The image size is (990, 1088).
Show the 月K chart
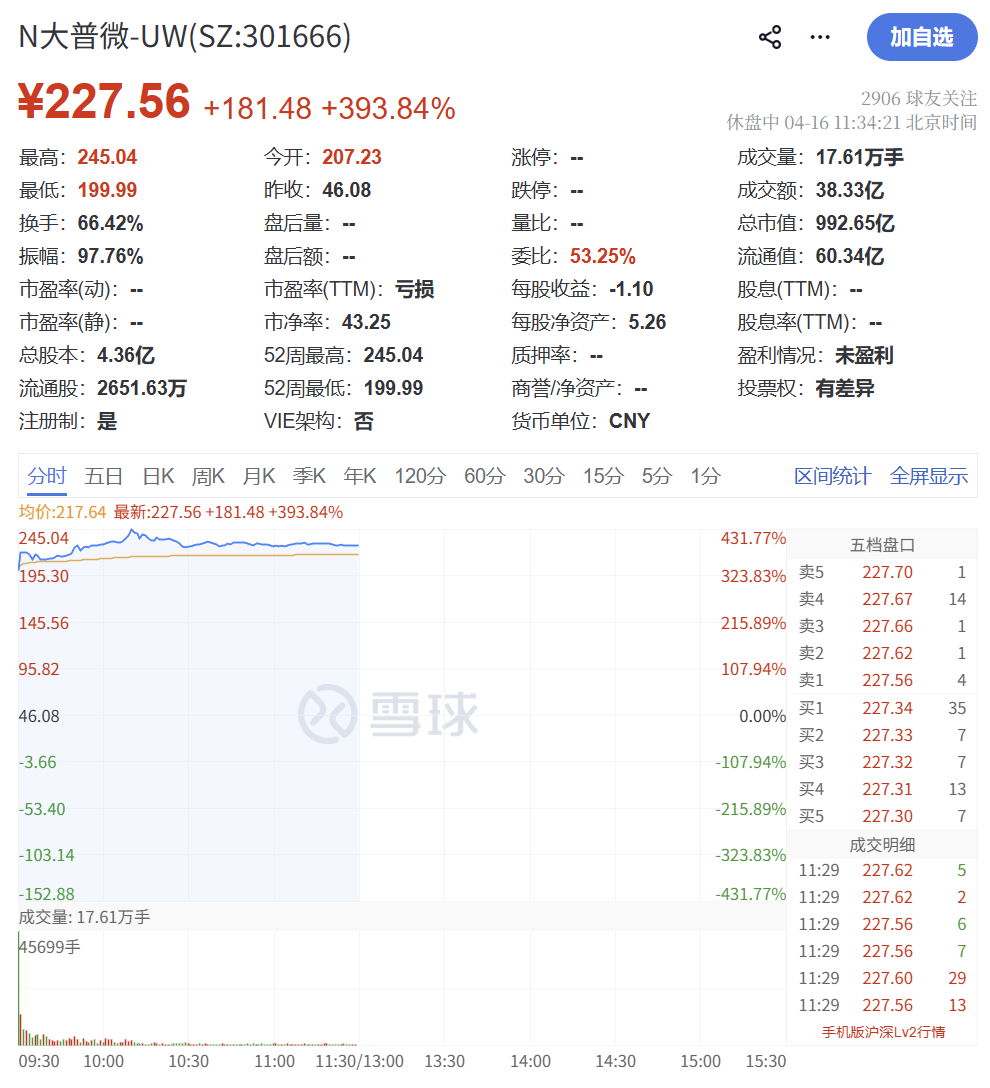coord(259,476)
